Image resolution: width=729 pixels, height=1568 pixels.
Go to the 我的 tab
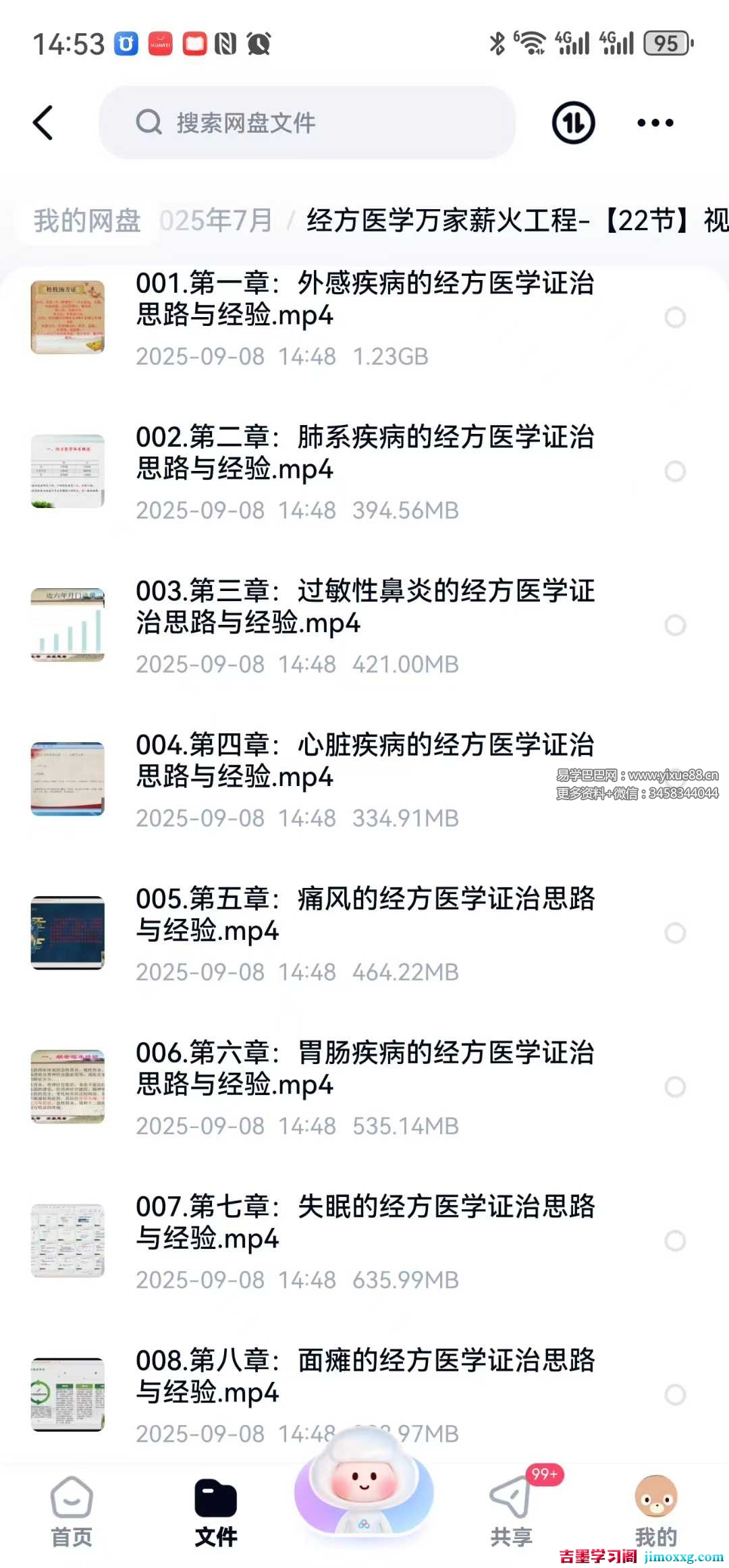655,1511
